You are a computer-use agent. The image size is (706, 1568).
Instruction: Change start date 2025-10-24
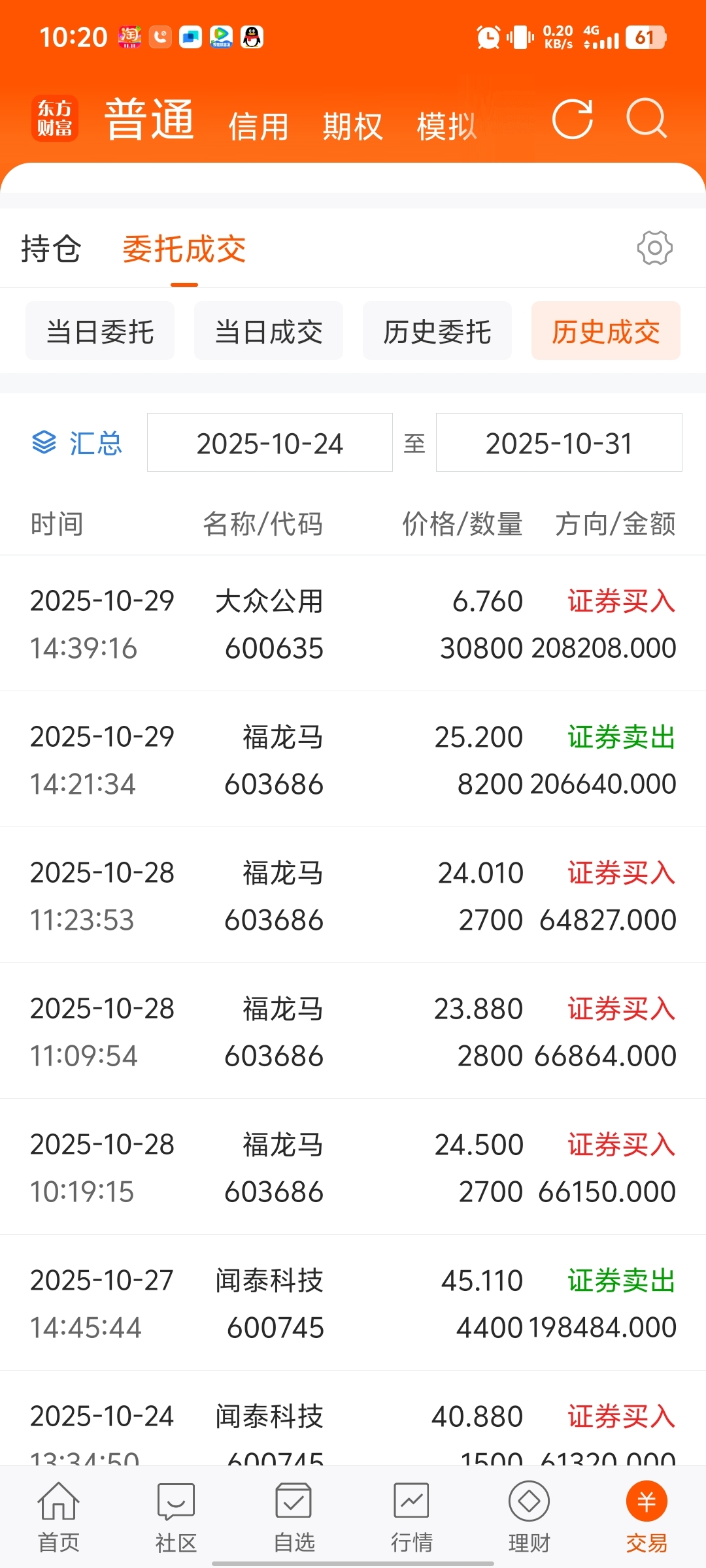270,442
